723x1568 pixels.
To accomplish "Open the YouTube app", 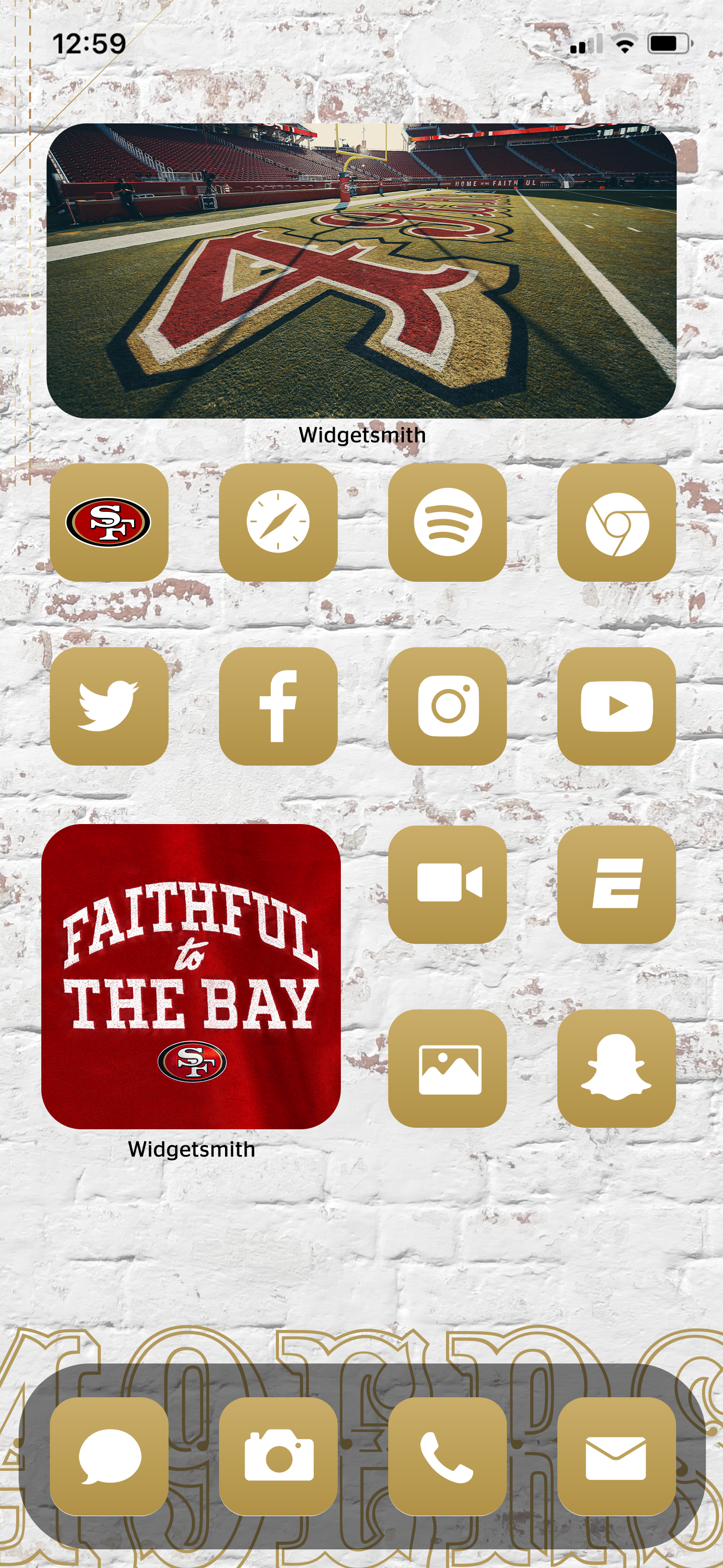I will [x=616, y=706].
